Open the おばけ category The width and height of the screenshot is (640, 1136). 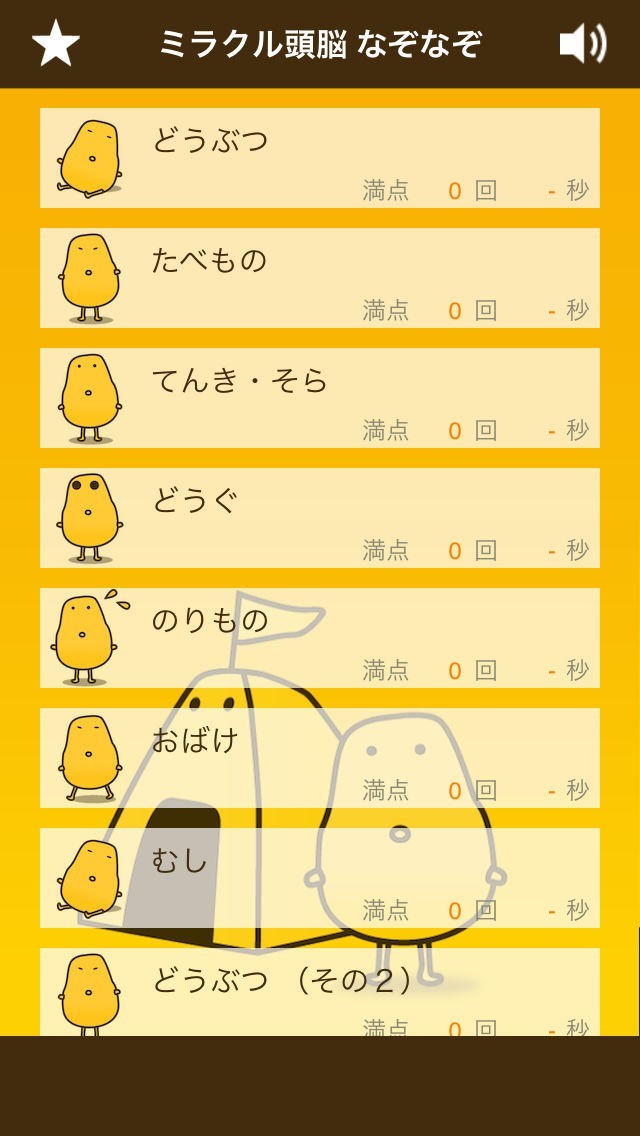[x=320, y=758]
